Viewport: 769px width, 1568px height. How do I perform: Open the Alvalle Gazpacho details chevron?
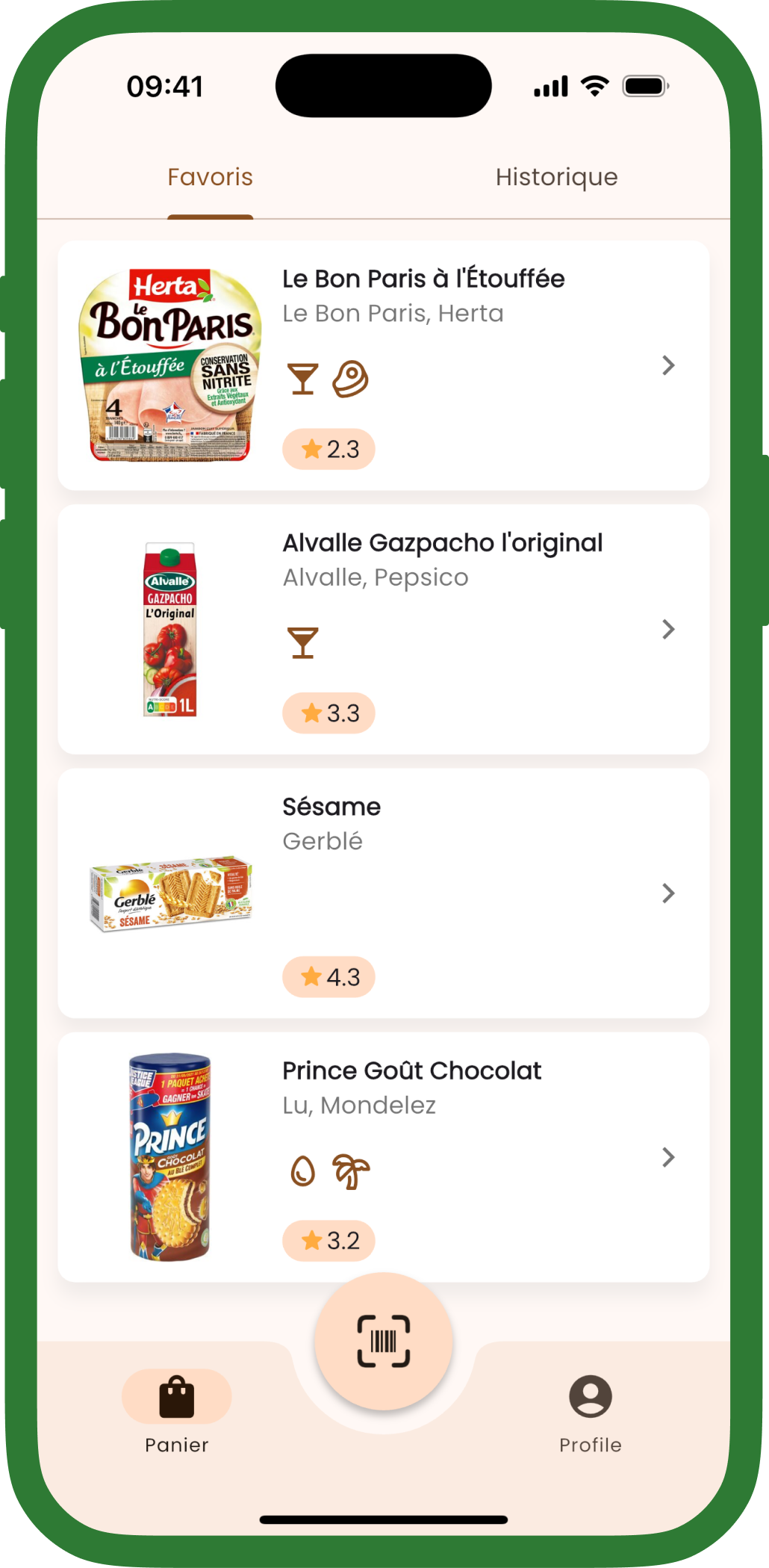pyautogui.click(x=668, y=630)
